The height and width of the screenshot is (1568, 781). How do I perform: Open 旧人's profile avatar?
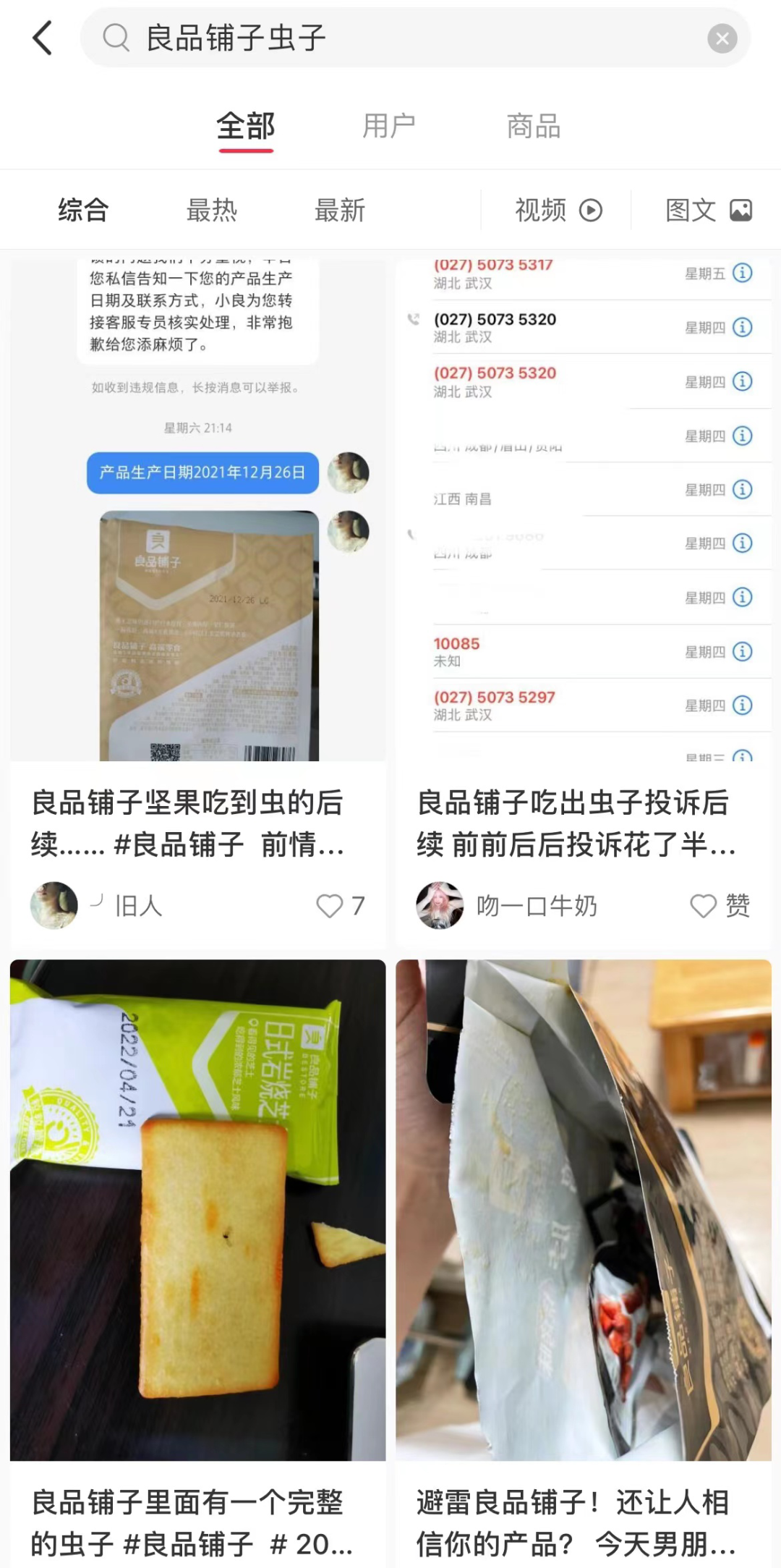54,905
